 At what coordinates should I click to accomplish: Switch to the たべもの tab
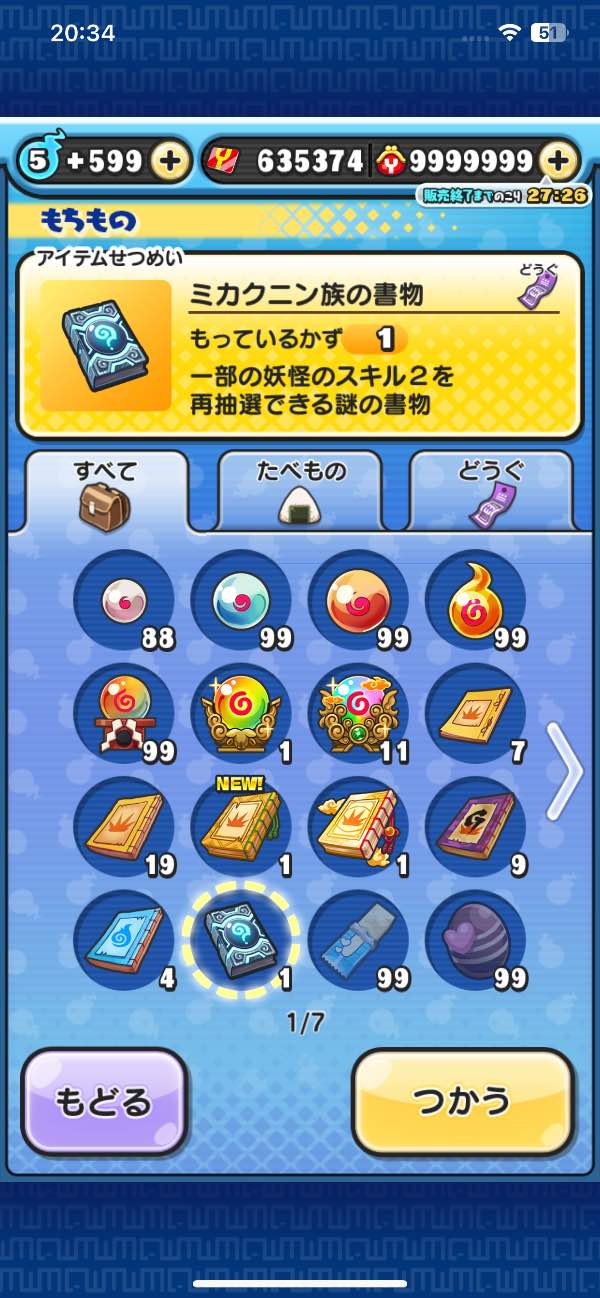coord(299,490)
